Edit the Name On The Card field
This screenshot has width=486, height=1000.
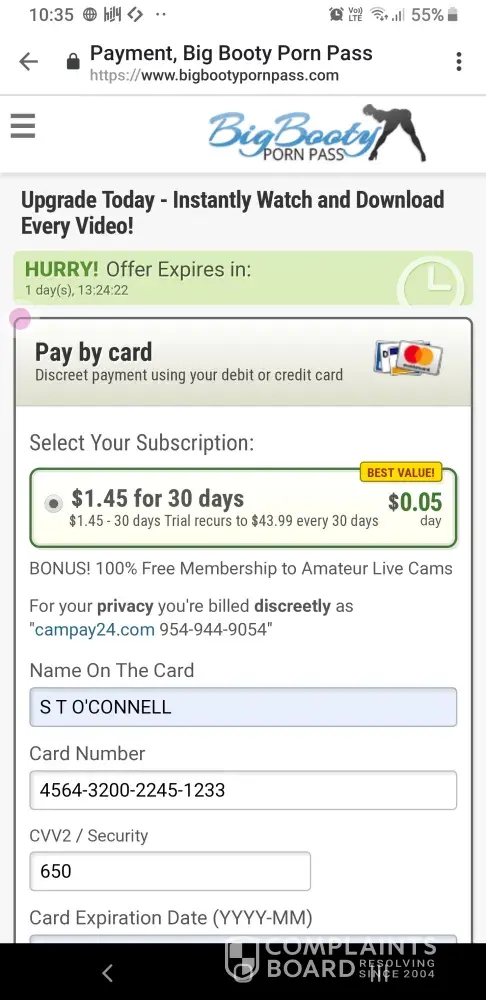243,707
